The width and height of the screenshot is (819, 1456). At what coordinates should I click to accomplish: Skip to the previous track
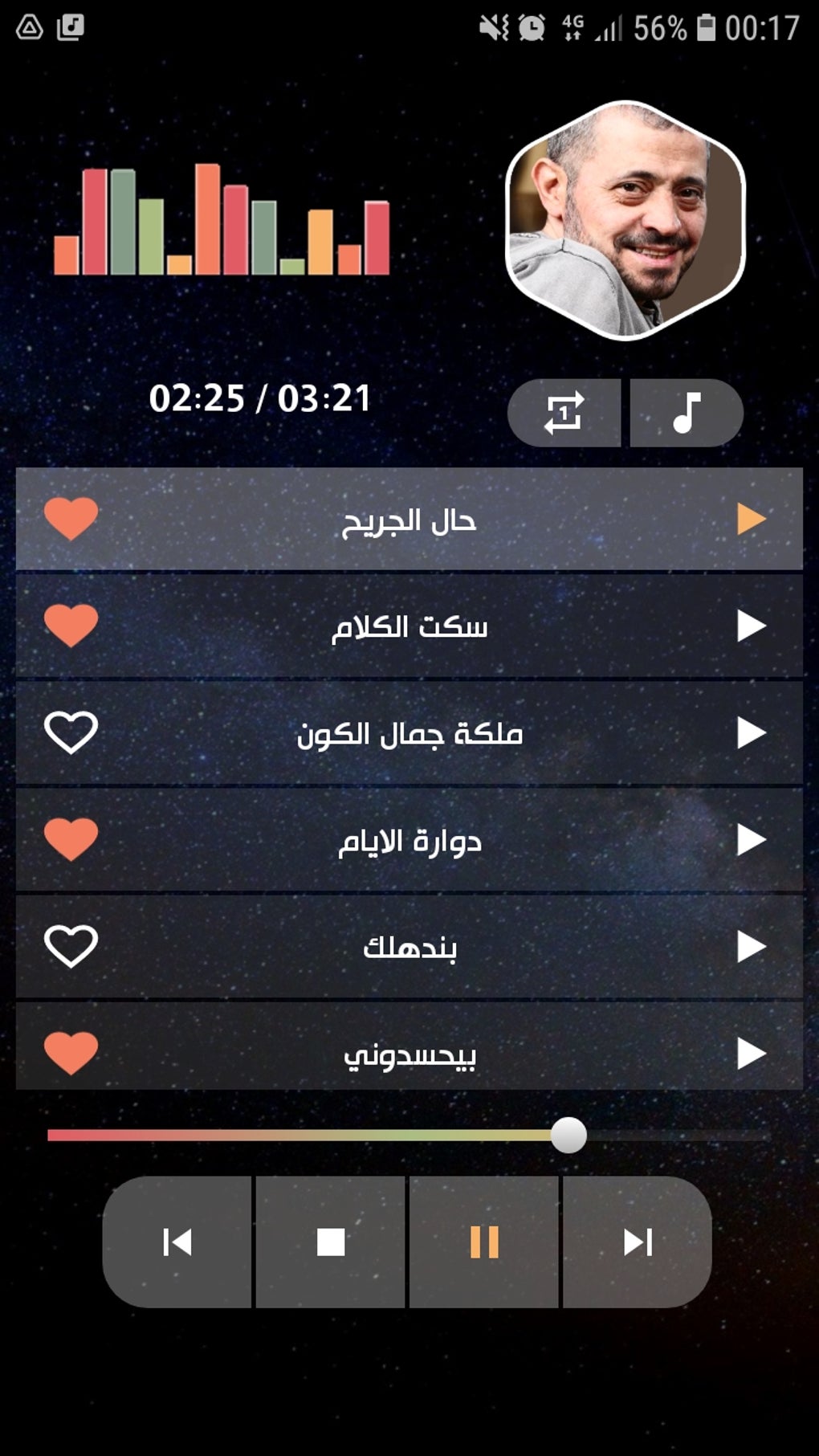[x=177, y=1242]
